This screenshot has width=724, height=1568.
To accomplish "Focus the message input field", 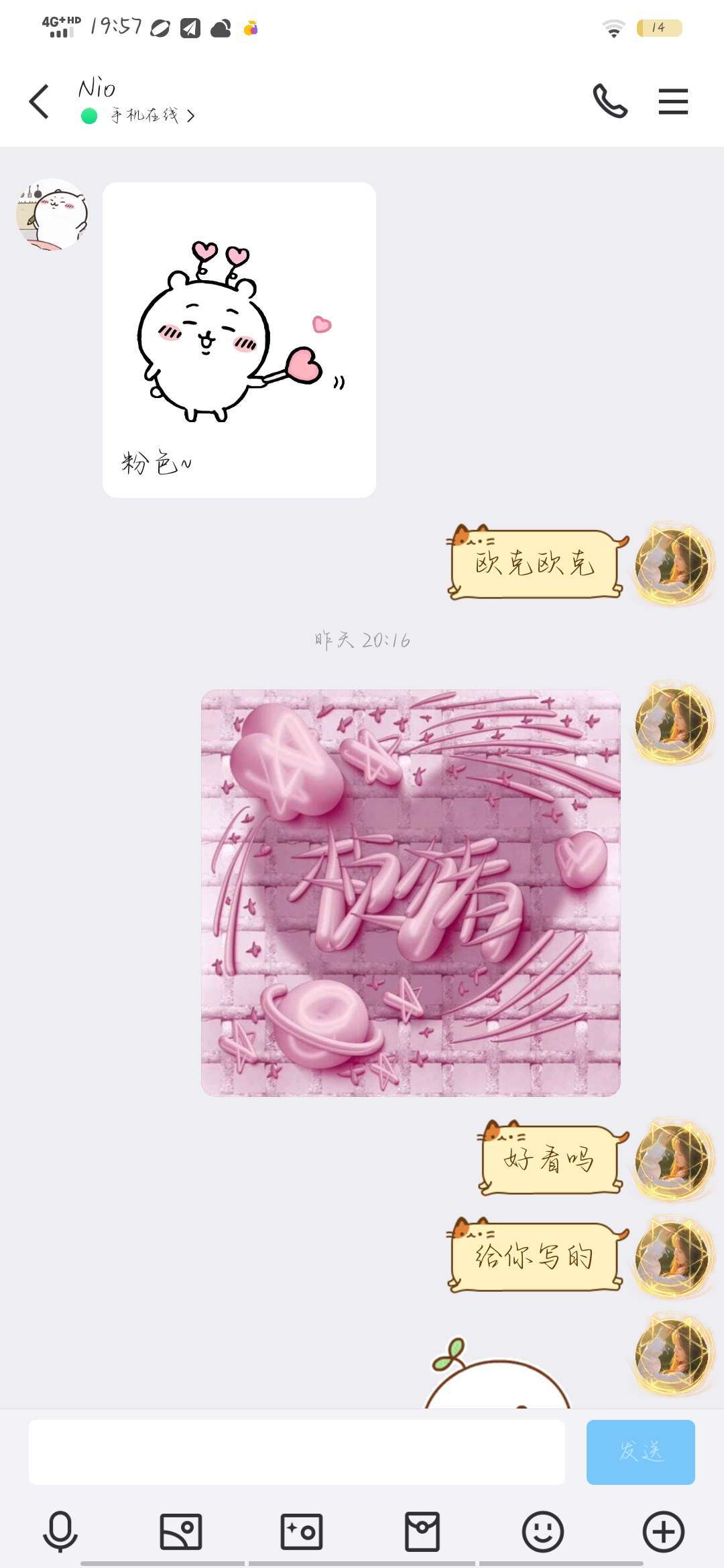I will click(x=296, y=1451).
